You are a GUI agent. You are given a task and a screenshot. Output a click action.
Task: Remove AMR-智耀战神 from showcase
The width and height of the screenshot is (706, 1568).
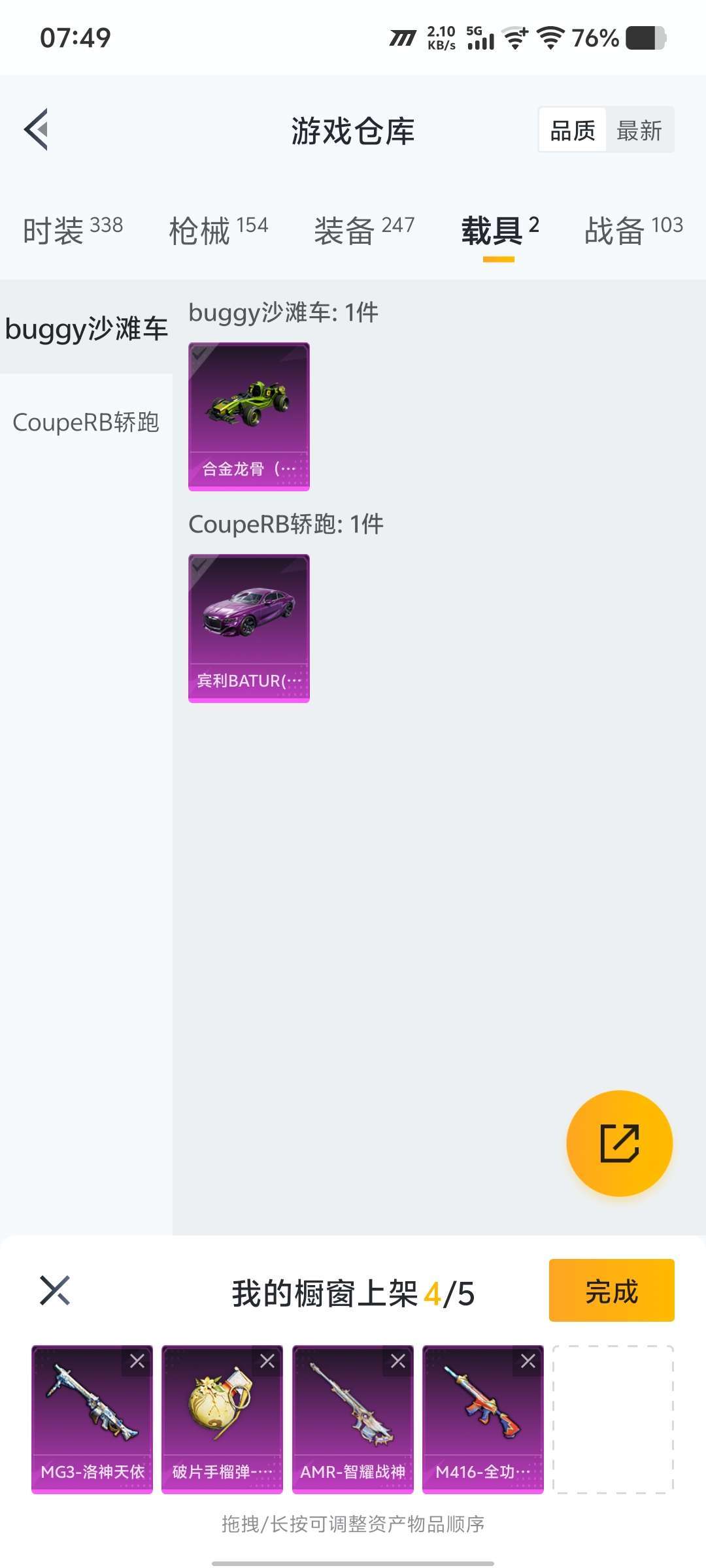point(398,1361)
